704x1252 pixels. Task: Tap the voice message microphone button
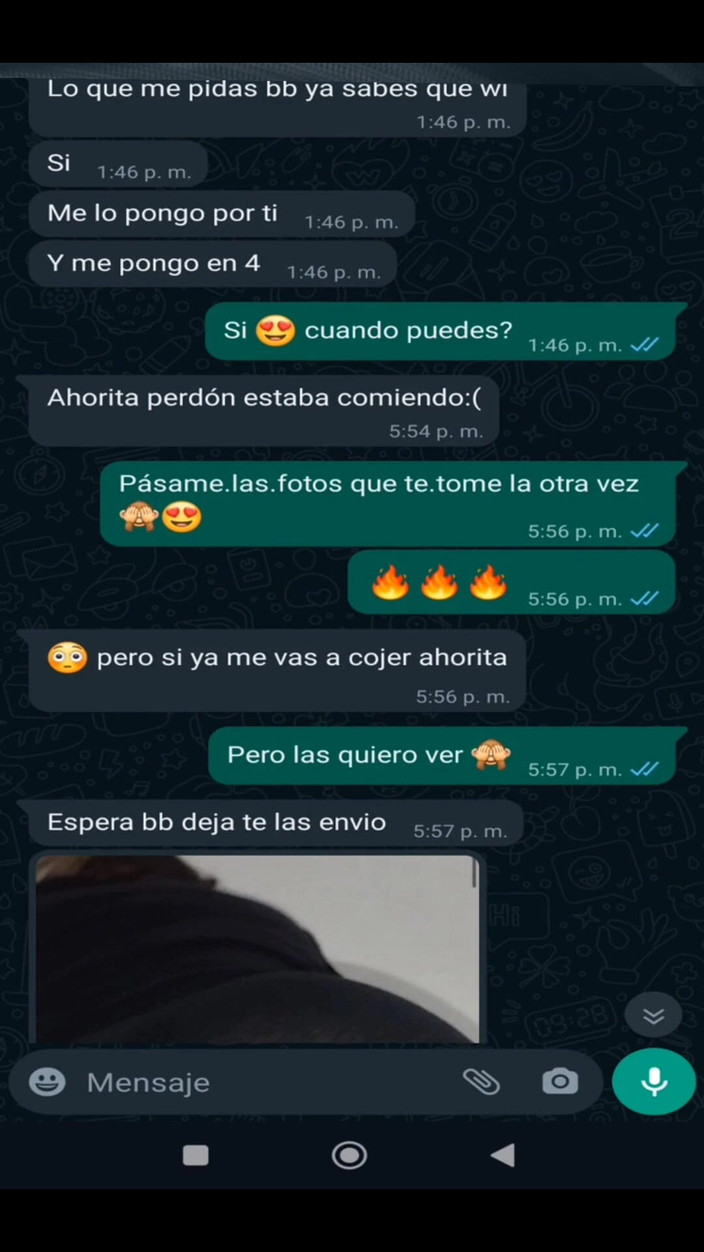[654, 1081]
